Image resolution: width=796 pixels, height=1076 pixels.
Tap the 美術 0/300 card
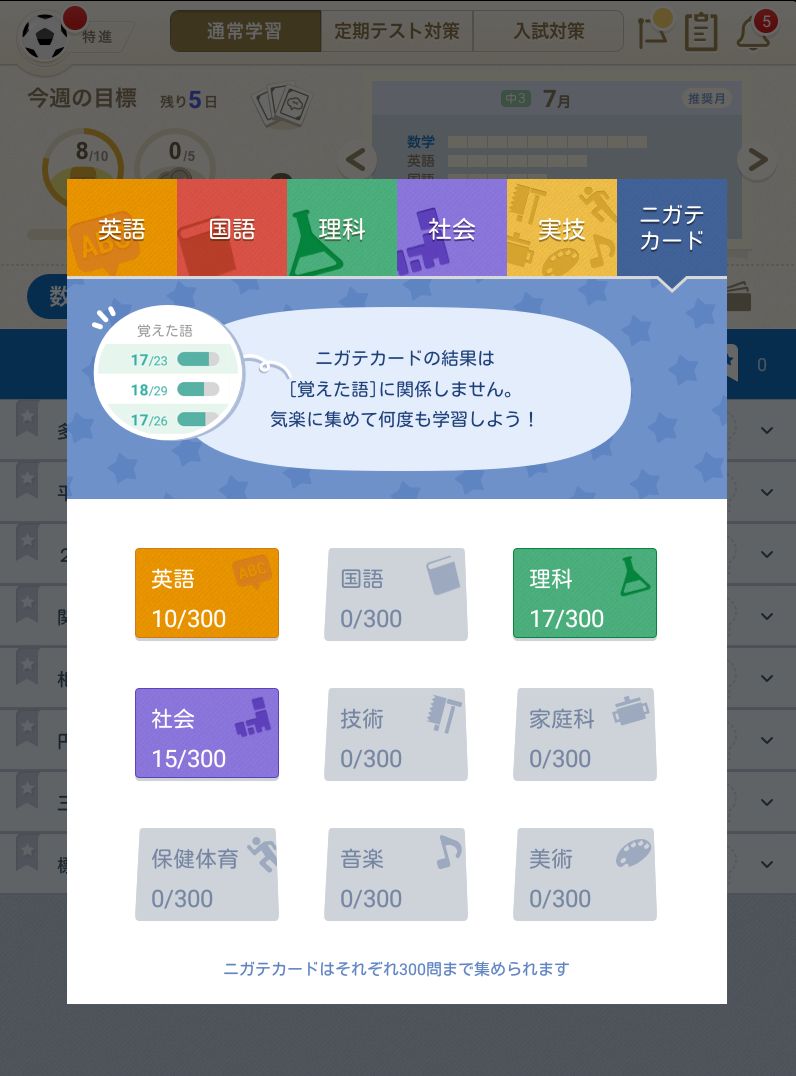(x=585, y=875)
